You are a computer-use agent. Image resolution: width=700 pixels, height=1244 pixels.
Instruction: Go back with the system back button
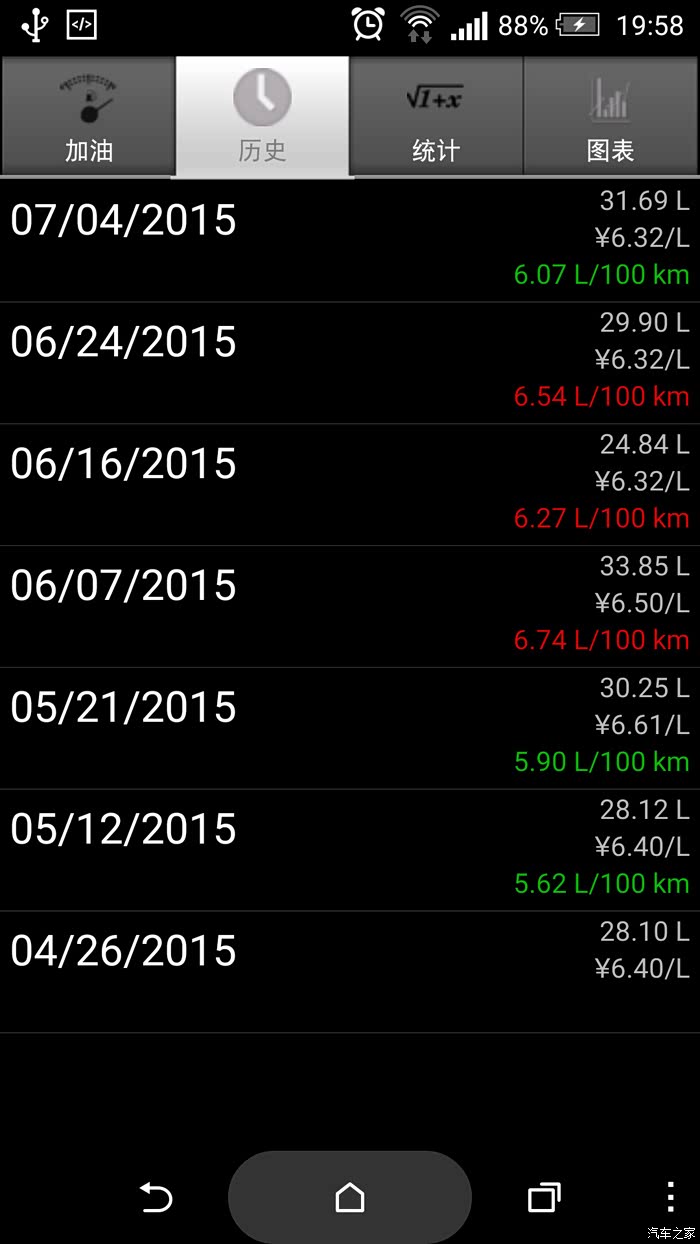156,1197
